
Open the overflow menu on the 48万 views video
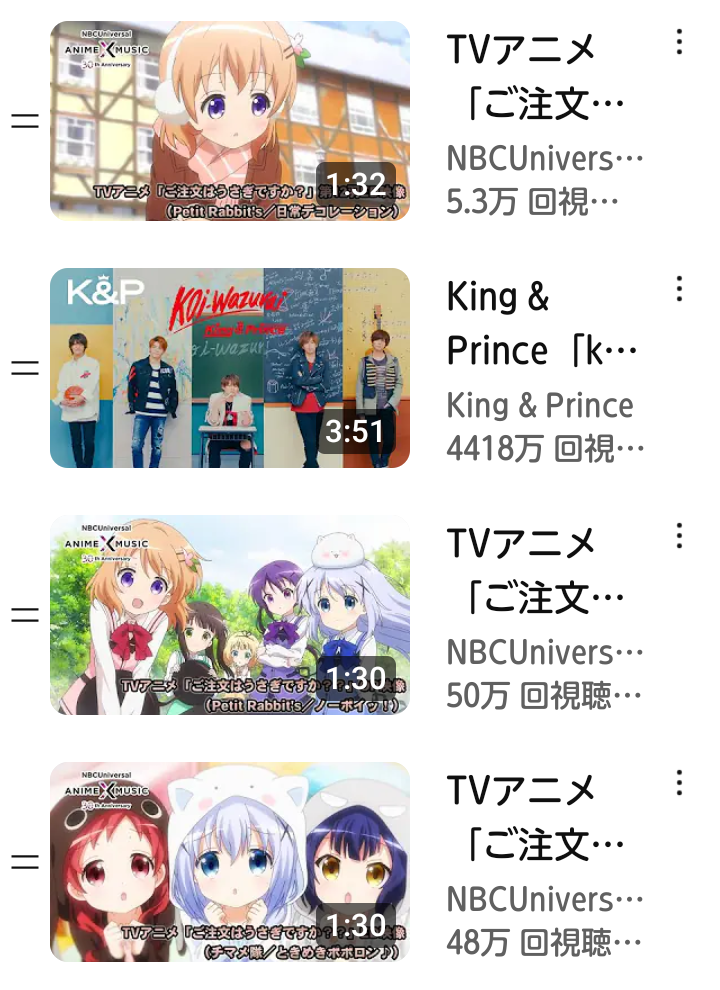pos(679,783)
